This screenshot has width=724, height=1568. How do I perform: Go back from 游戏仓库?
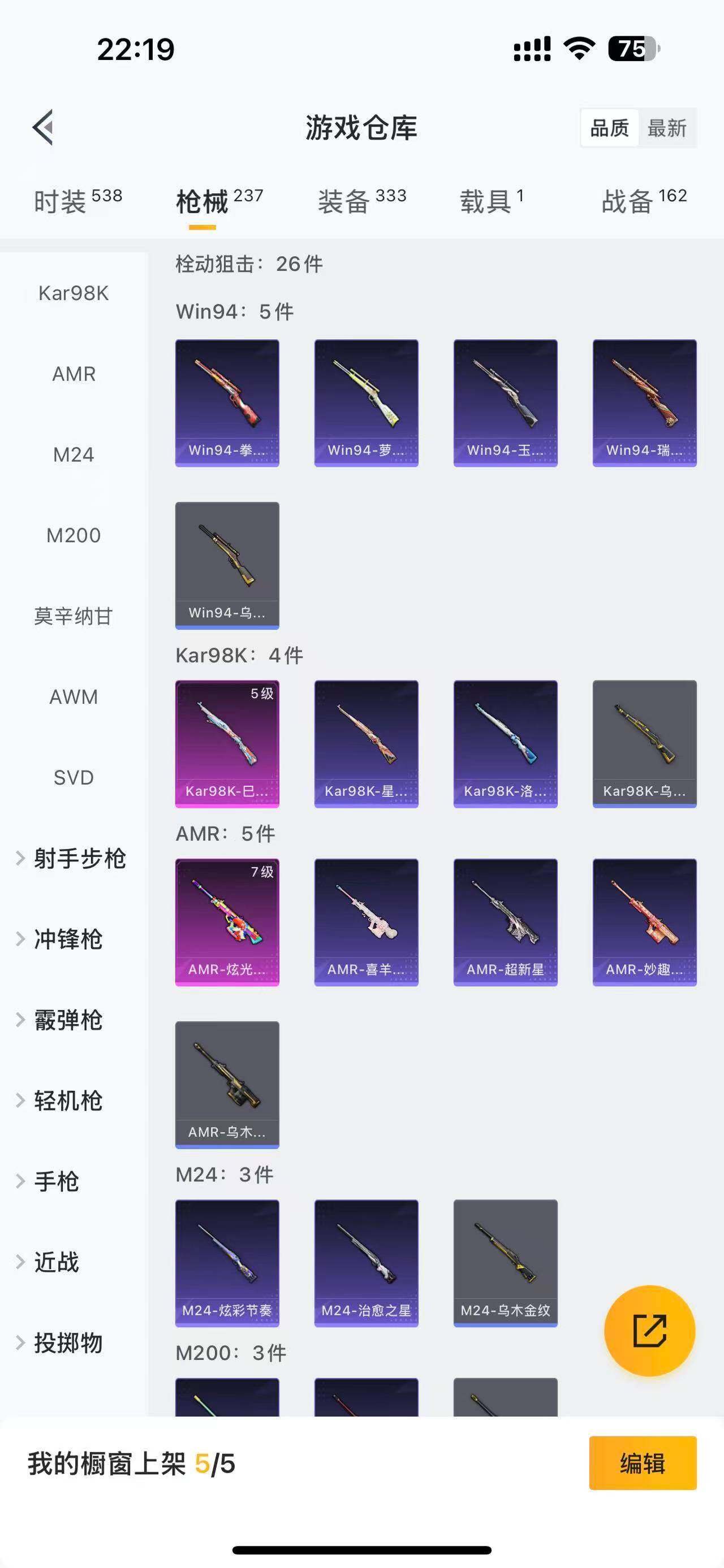(43, 128)
